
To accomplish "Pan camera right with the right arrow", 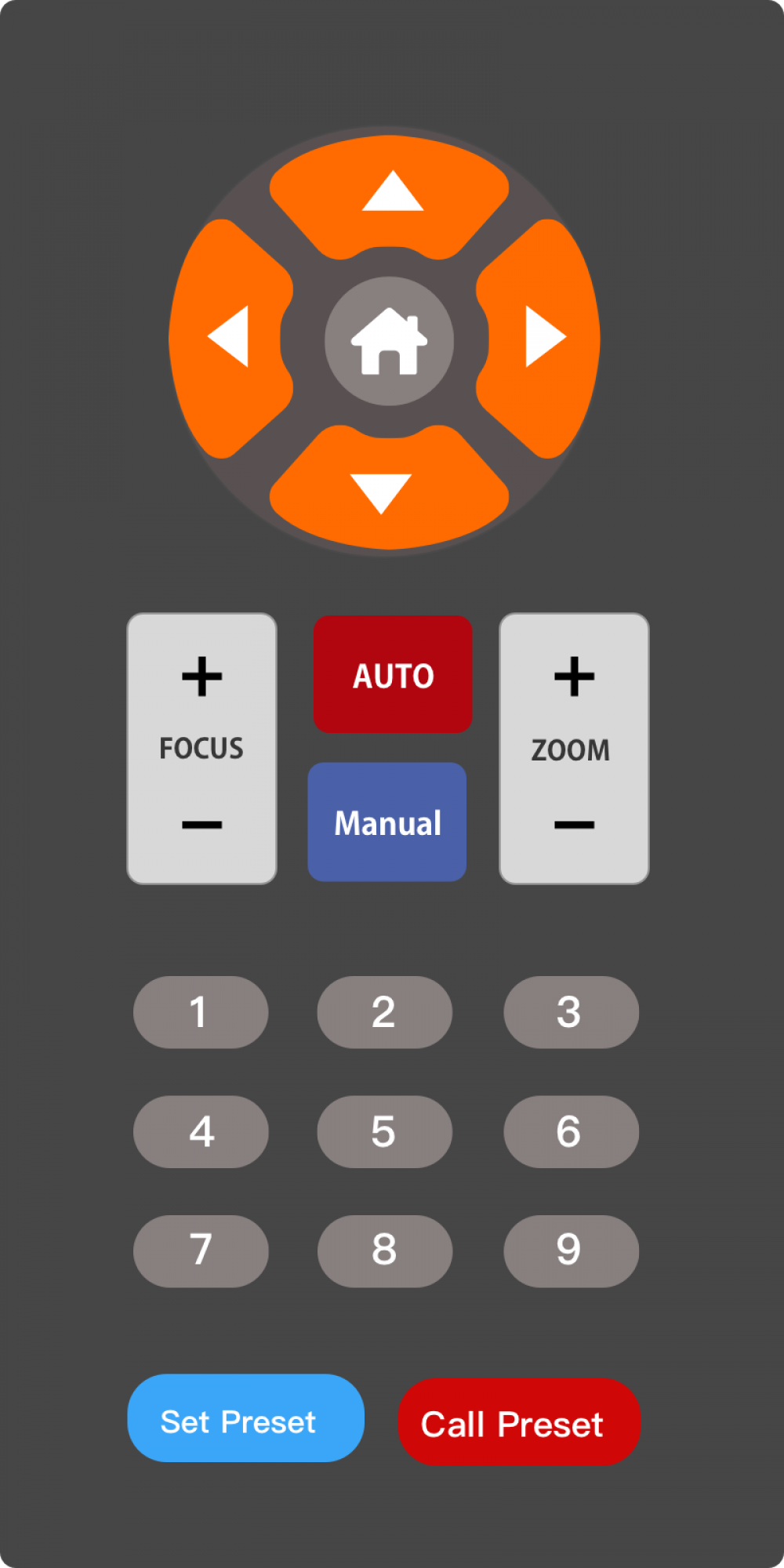I will (545, 337).
